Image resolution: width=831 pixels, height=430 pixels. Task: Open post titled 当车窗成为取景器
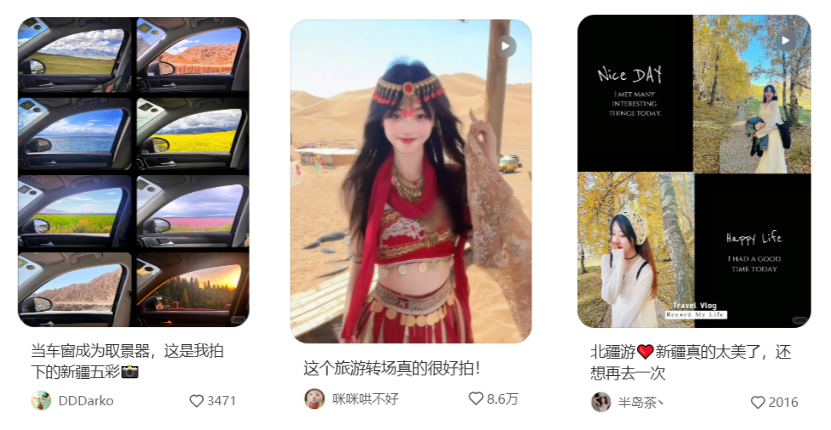(128, 361)
